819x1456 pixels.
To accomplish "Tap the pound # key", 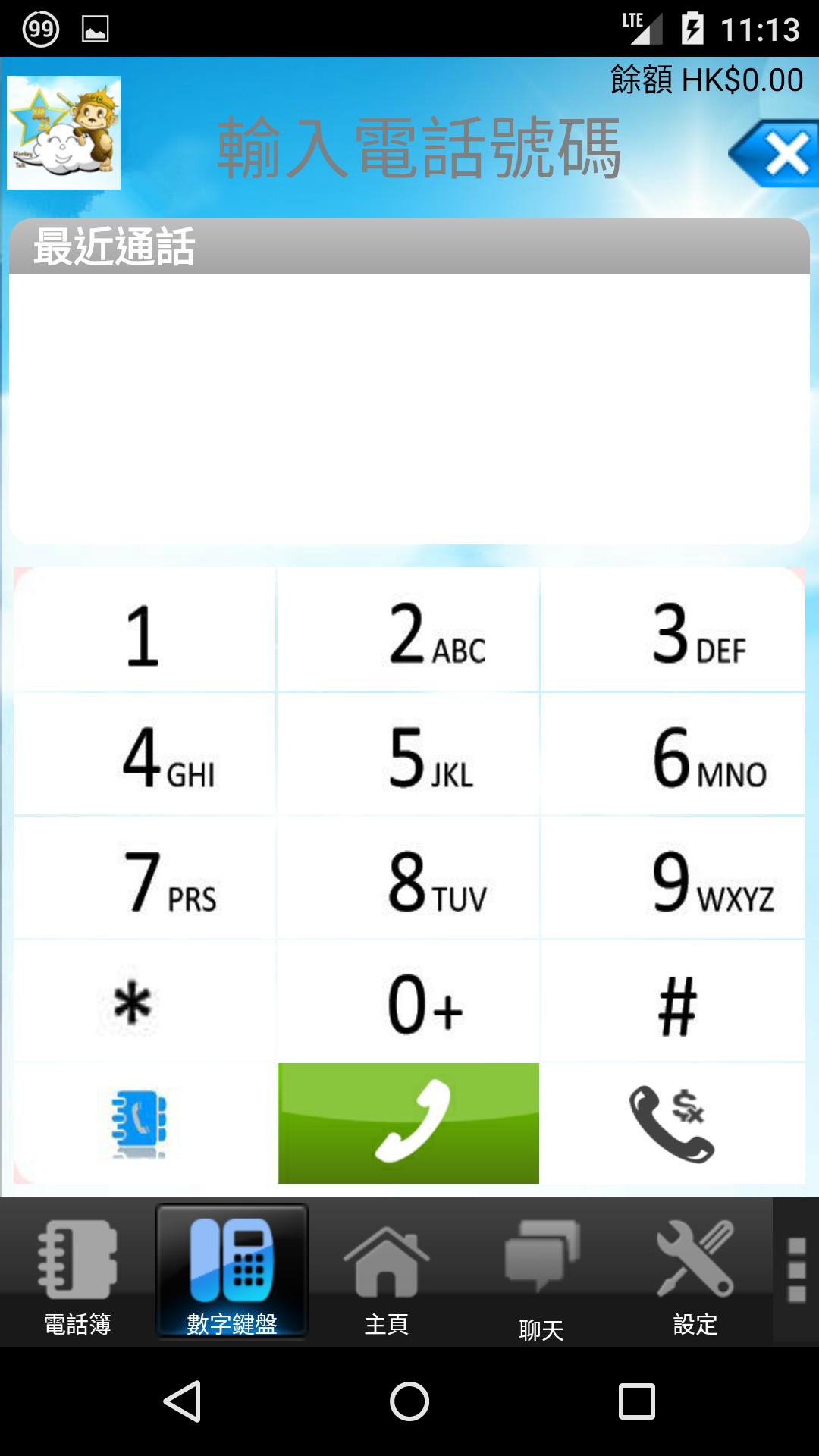I will pos(673,999).
